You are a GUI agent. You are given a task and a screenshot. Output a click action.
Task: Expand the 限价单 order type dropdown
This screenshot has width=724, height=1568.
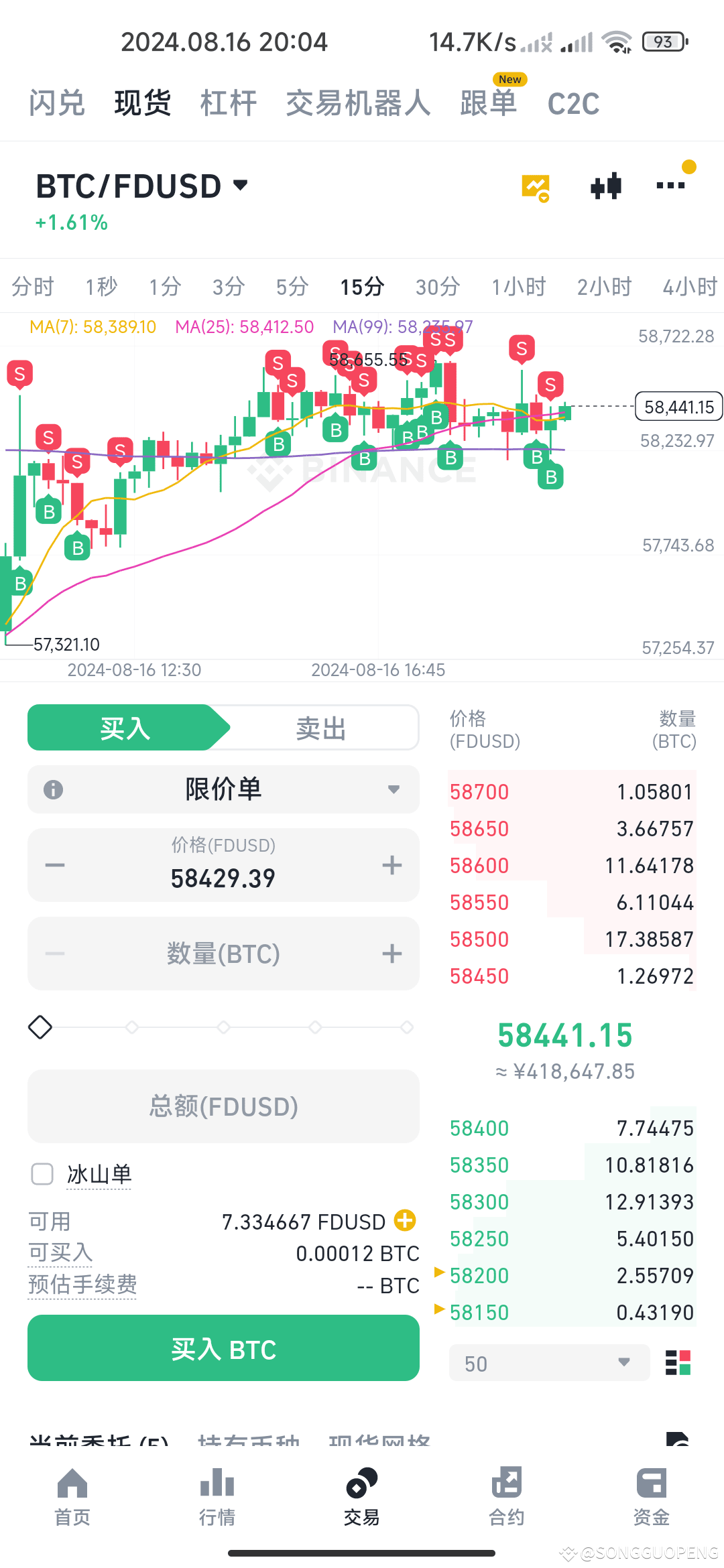point(223,789)
